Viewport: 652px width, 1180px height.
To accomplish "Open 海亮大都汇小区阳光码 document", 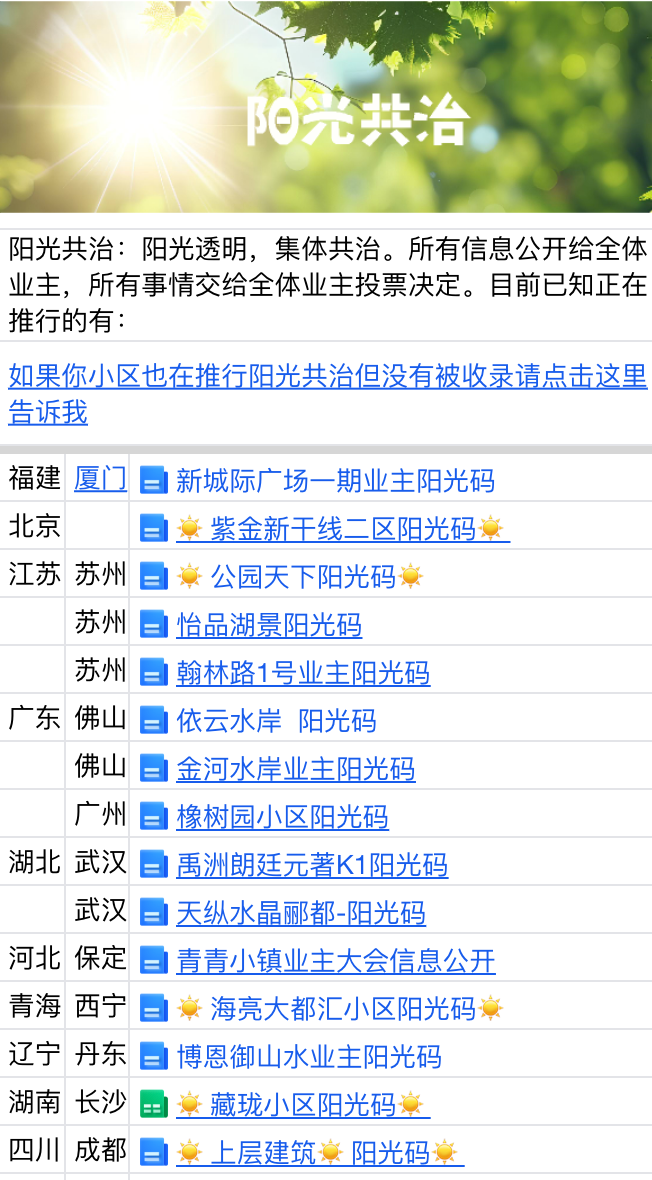I will coord(342,1009).
